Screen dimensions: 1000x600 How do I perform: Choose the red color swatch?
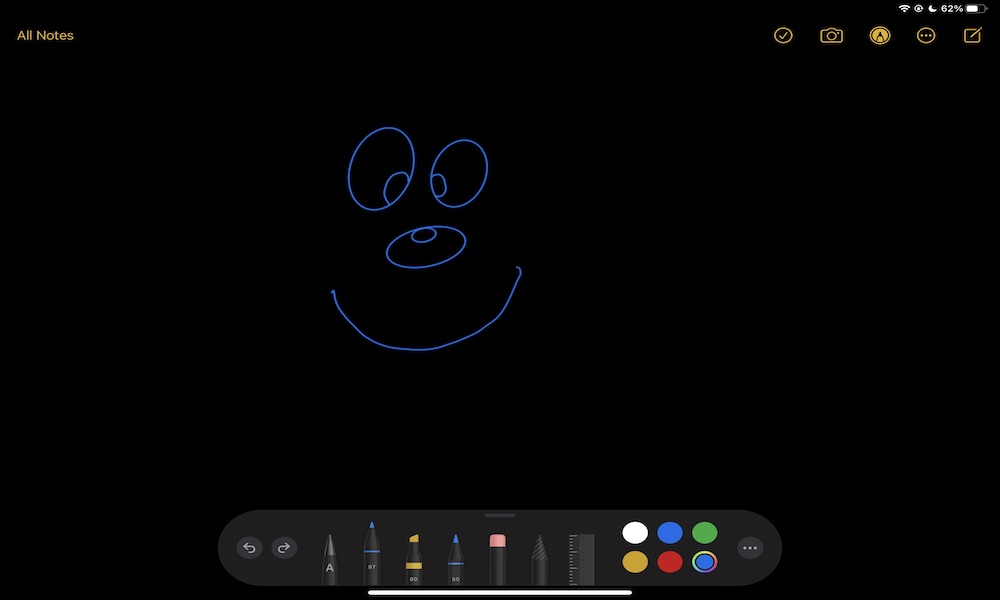(x=670, y=562)
